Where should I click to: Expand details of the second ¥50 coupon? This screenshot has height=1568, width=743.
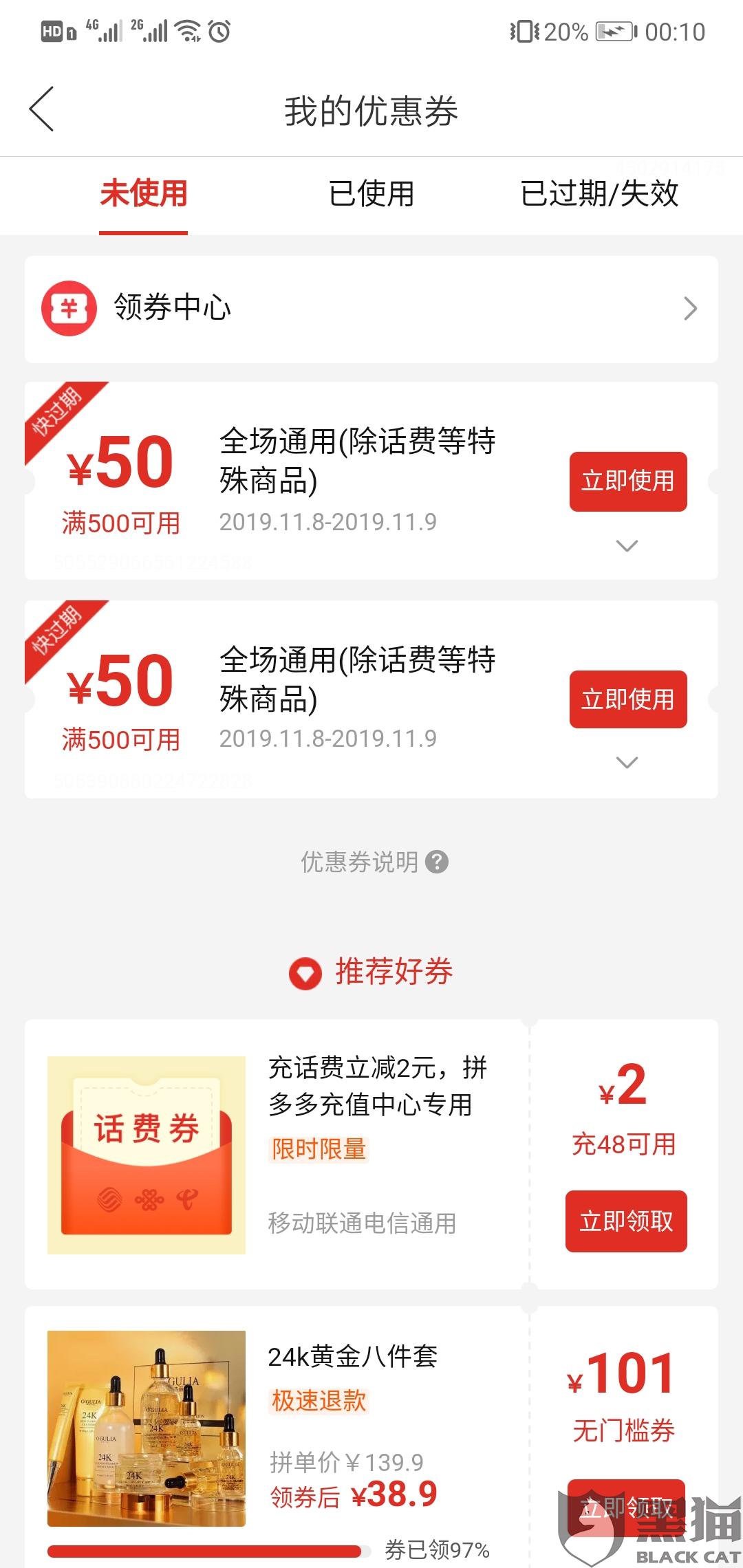click(627, 763)
